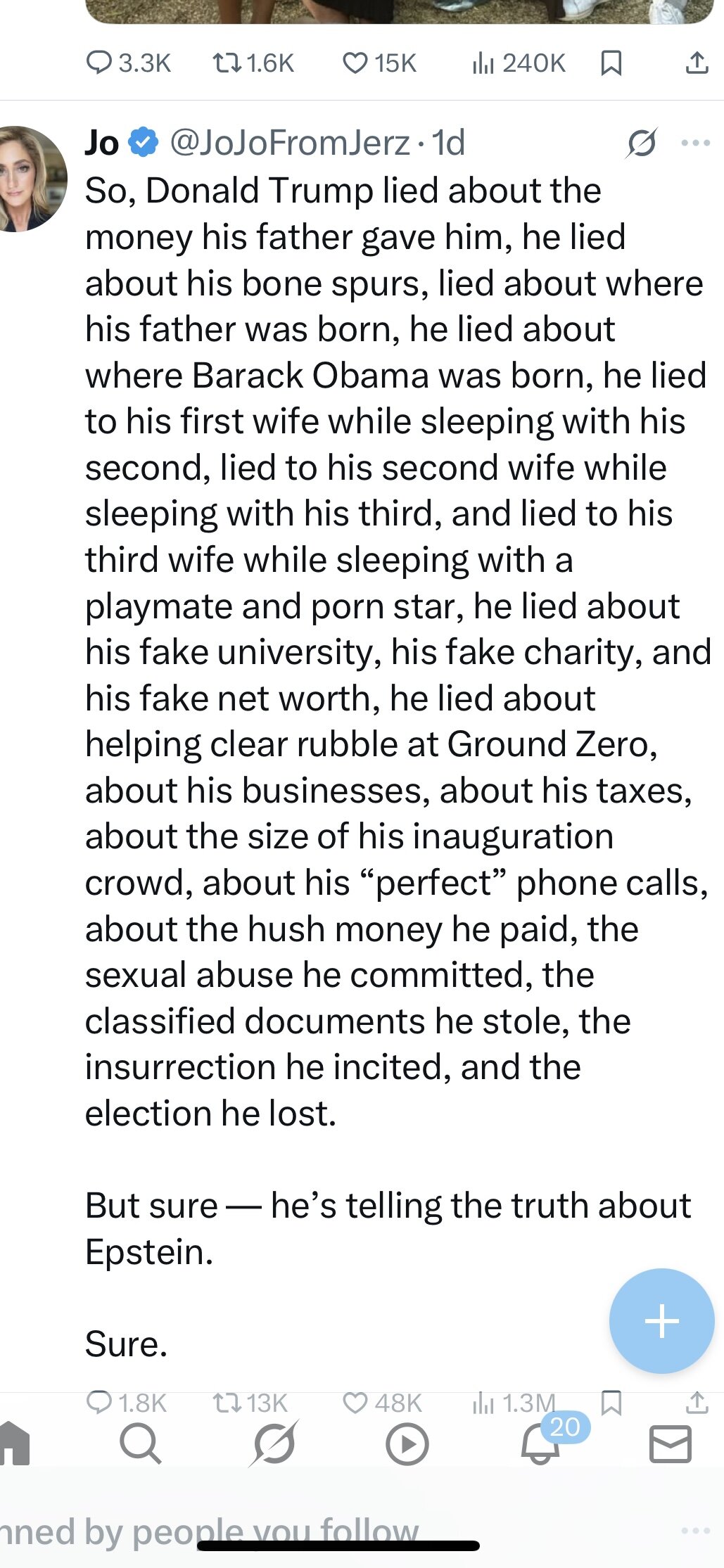Open the video tab with play icon
Screen dimensions: 724x1568
pyautogui.click(x=407, y=1443)
